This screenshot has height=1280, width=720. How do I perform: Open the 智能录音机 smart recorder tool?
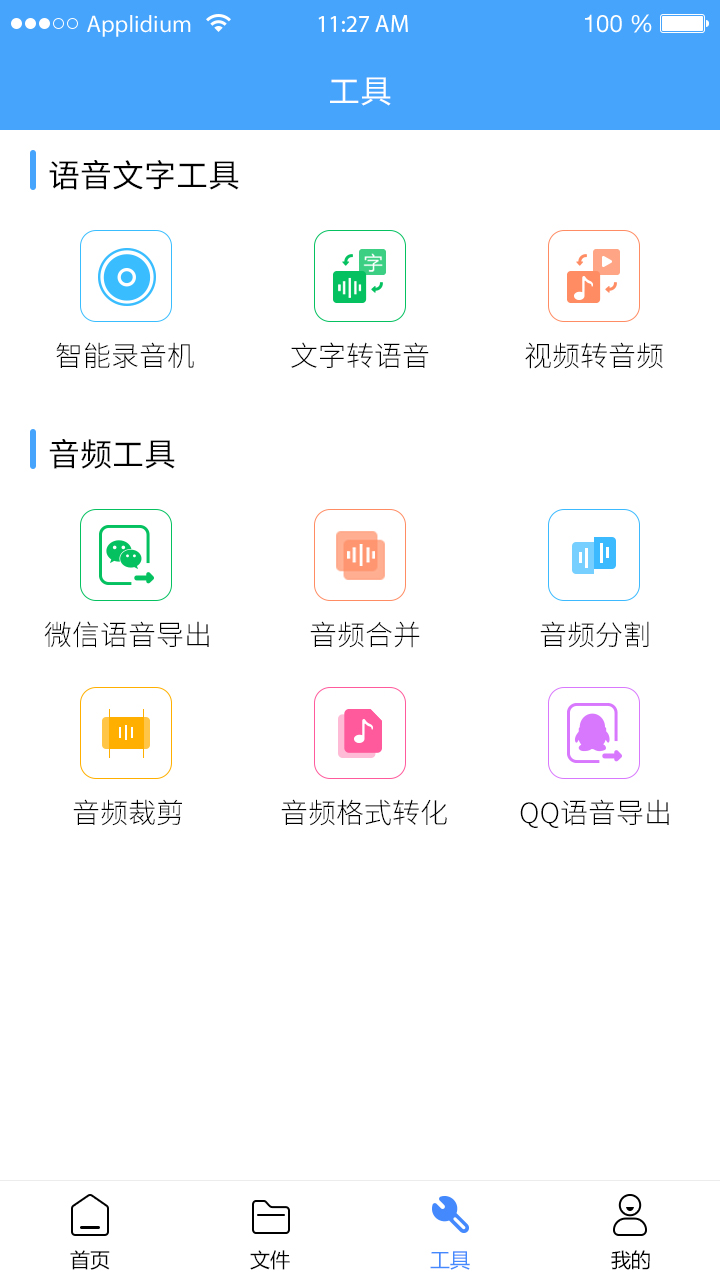point(126,277)
